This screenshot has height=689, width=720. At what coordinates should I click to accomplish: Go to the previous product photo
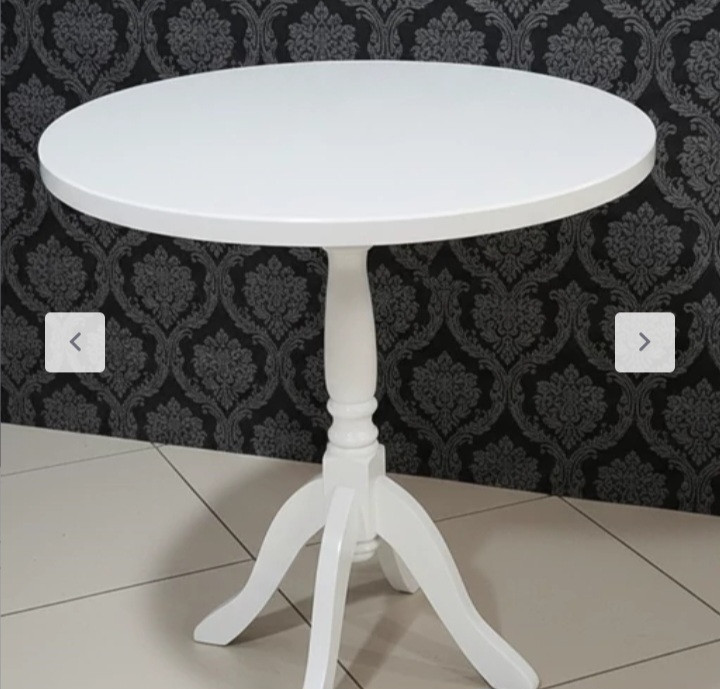point(75,342)
